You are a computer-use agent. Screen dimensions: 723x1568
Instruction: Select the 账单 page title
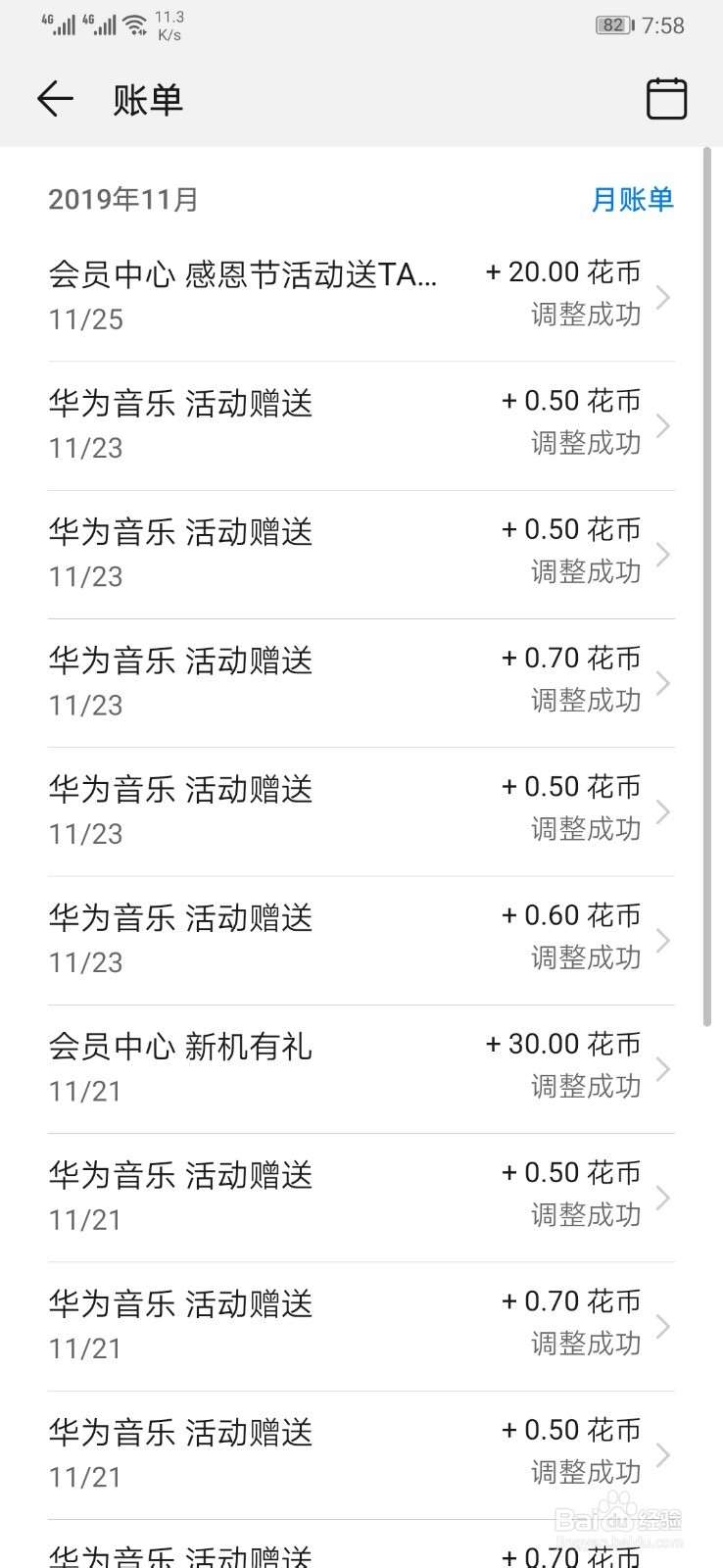(x=145, y=99)
